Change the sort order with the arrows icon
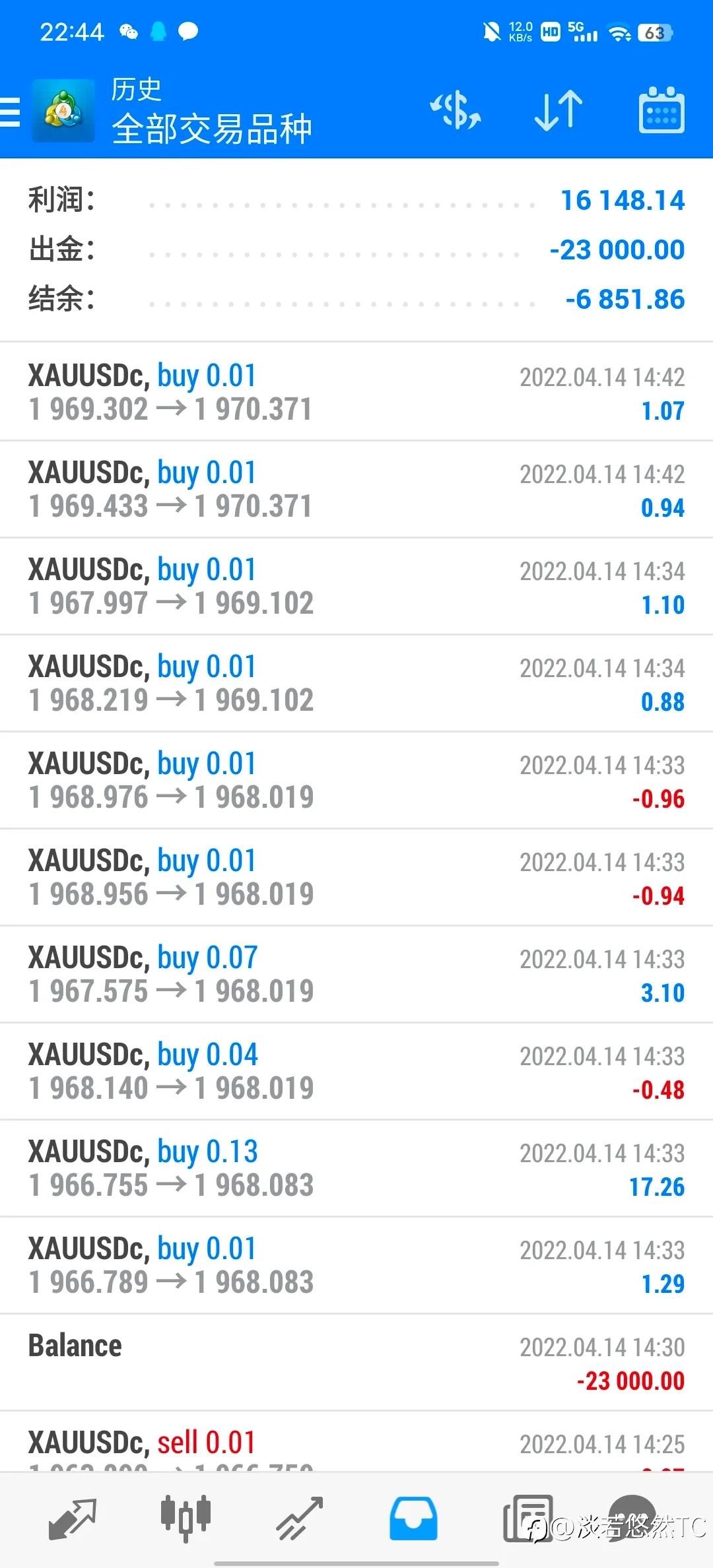713x1568 pixels. 559,110
